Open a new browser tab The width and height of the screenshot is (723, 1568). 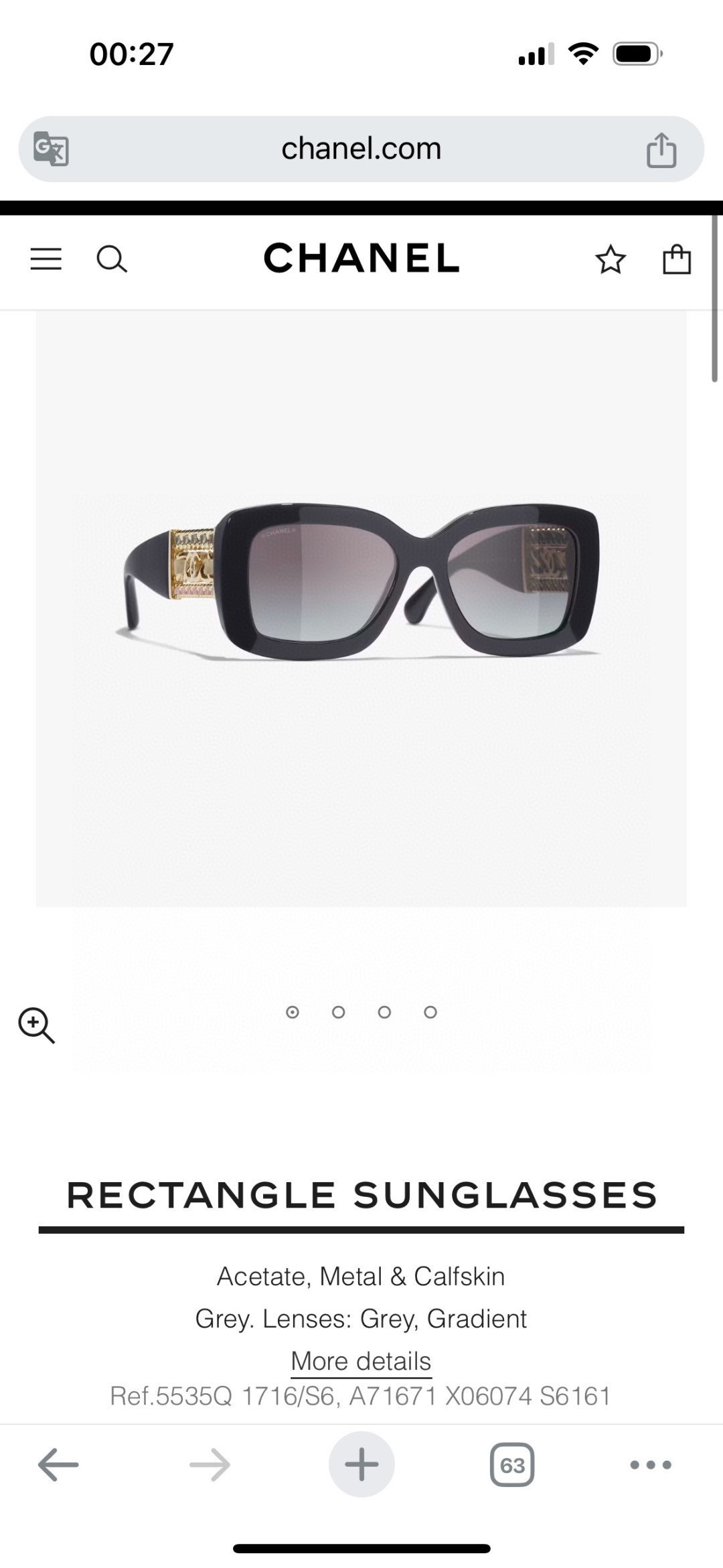pyautogui.click(x=361, y=1464)
